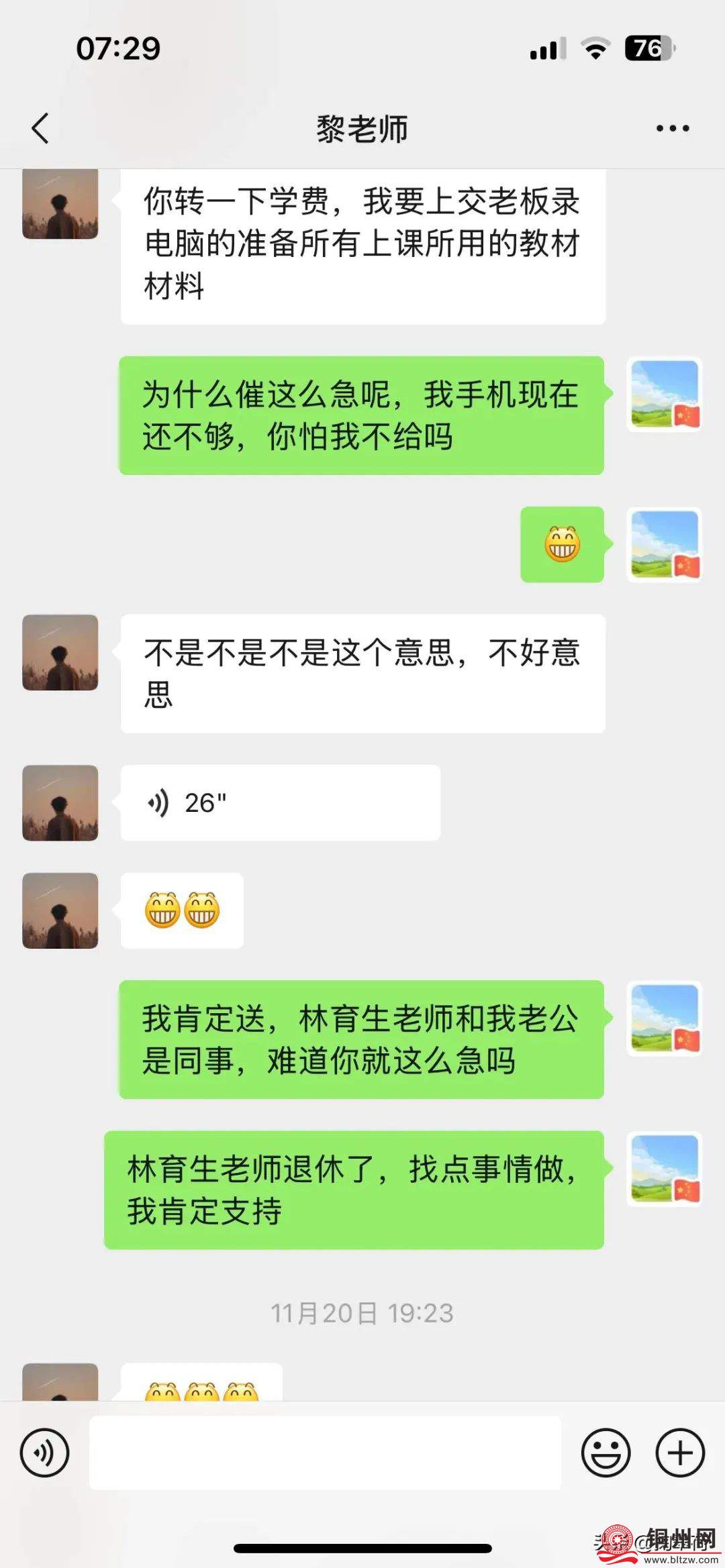Tap my avatar beside the 为什么催这么急呢 message
Screen dimensions: 725x1568
click(665, 395)
